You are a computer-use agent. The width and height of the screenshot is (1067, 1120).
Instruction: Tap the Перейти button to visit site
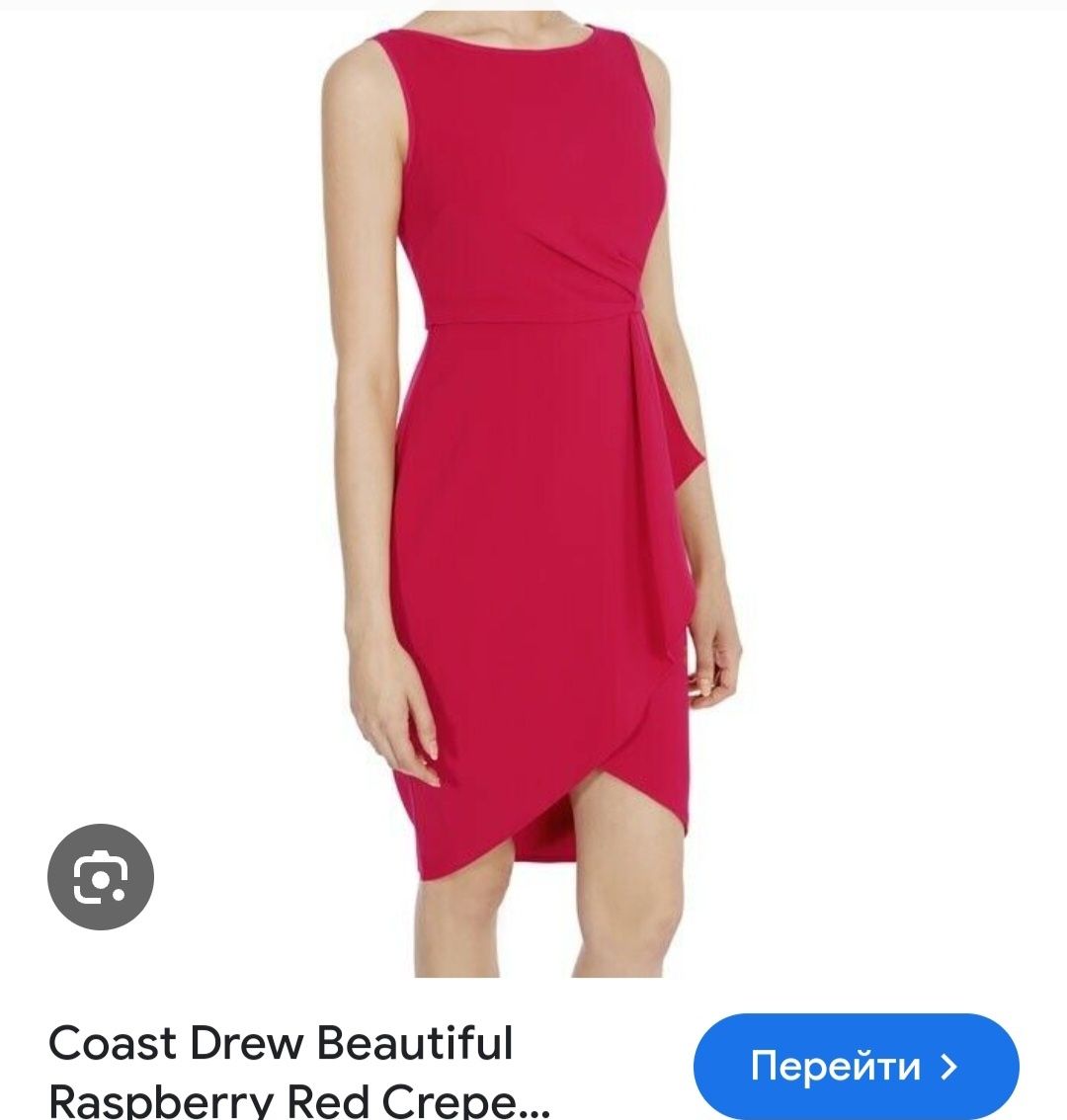(855, 1067)
